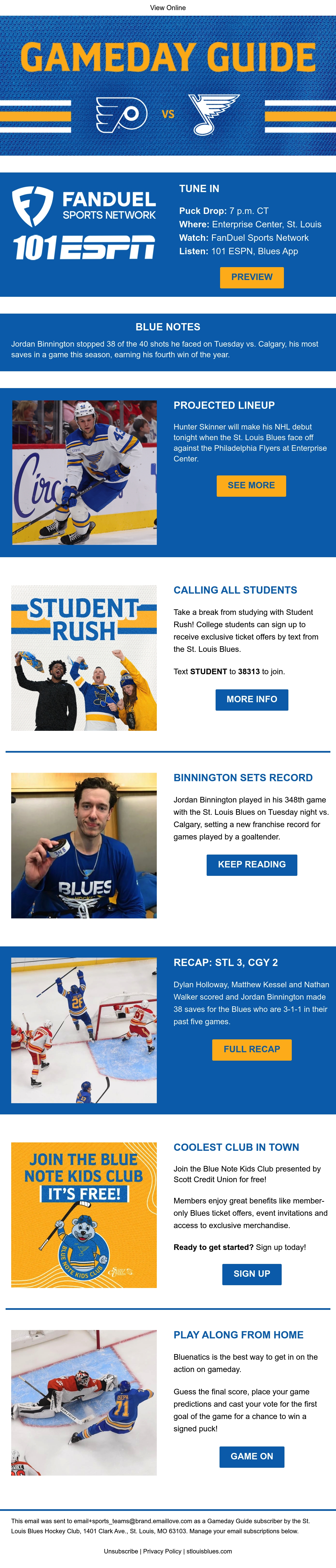Tap the Unsubscribe link
336x1568 pixels.
point(120,1551)
